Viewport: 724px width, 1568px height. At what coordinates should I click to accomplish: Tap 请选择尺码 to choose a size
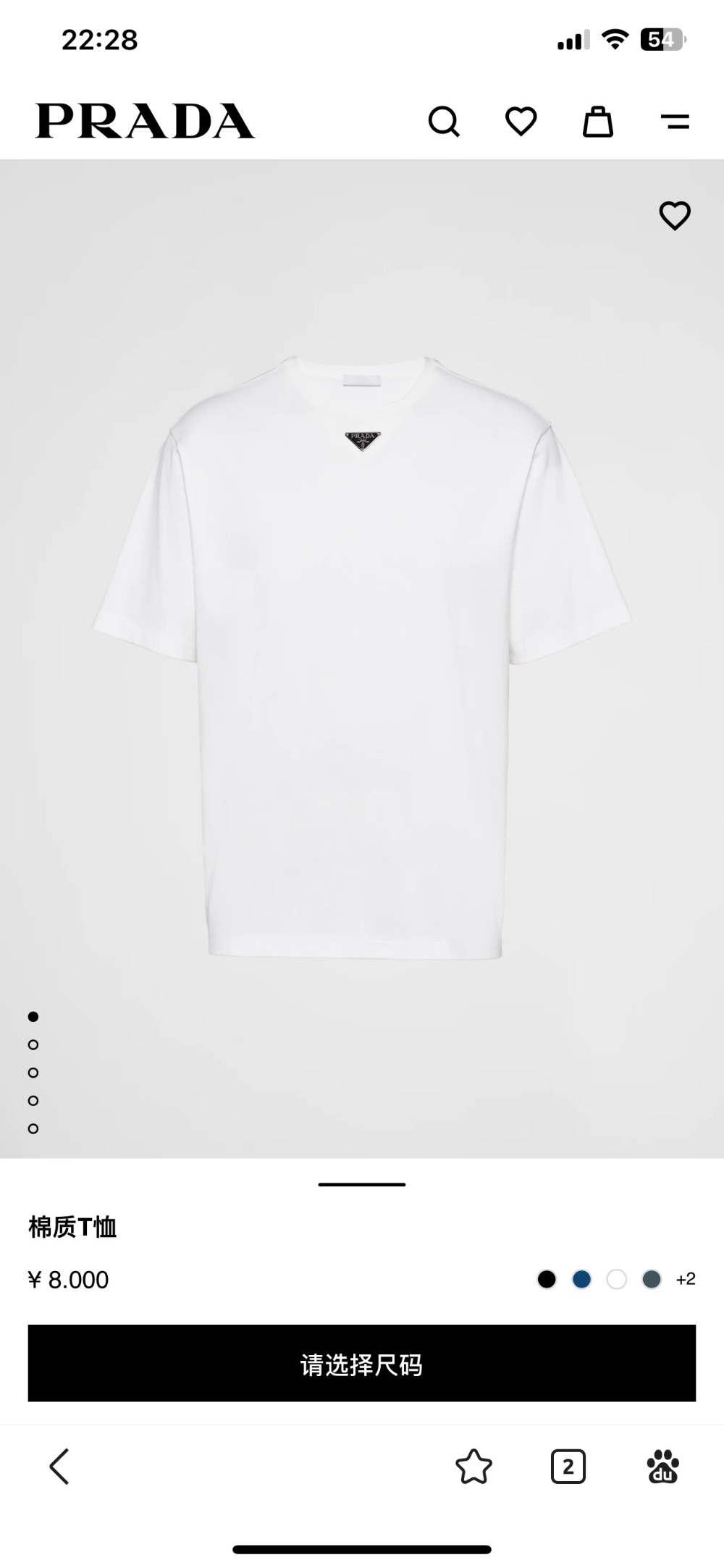click(362, 1364)
